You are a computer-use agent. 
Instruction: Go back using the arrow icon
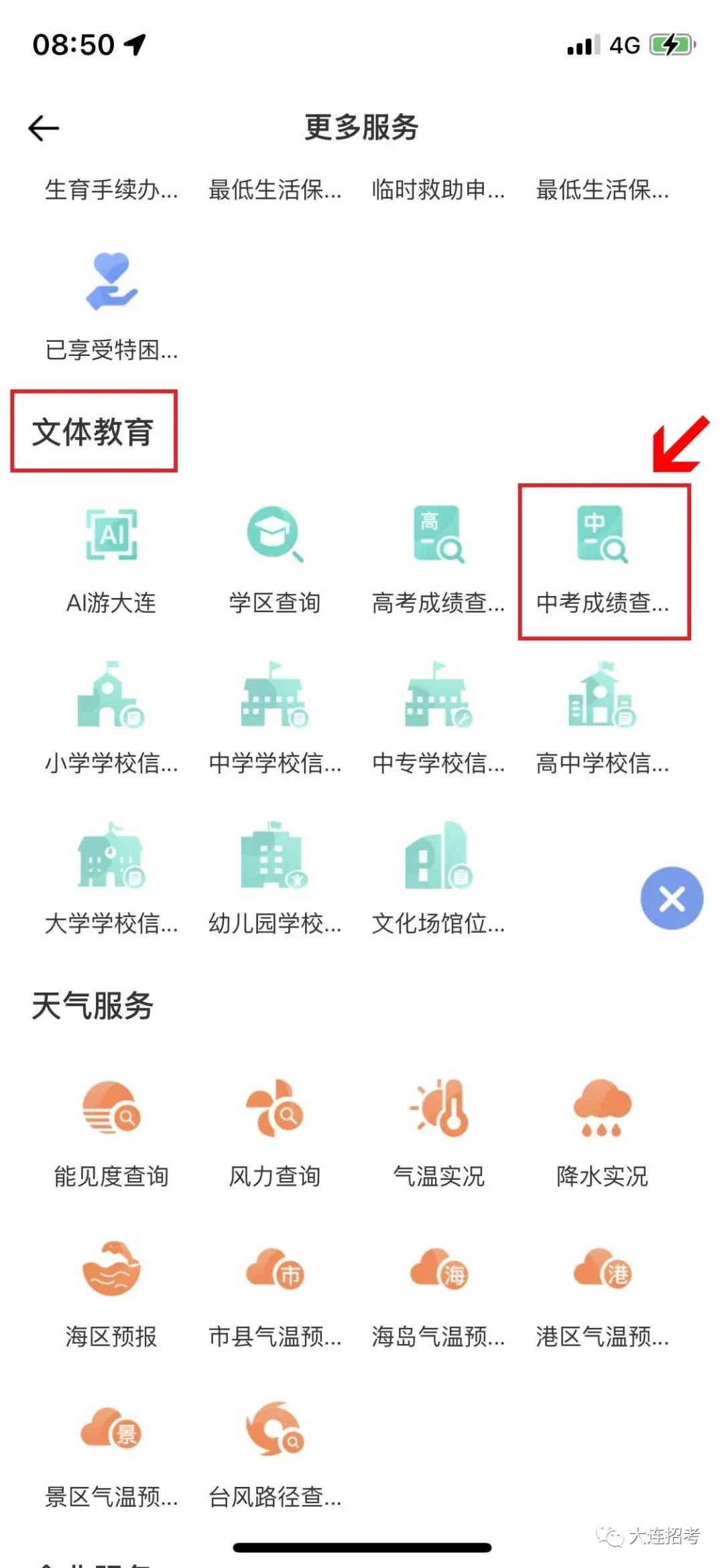(44, 128)
